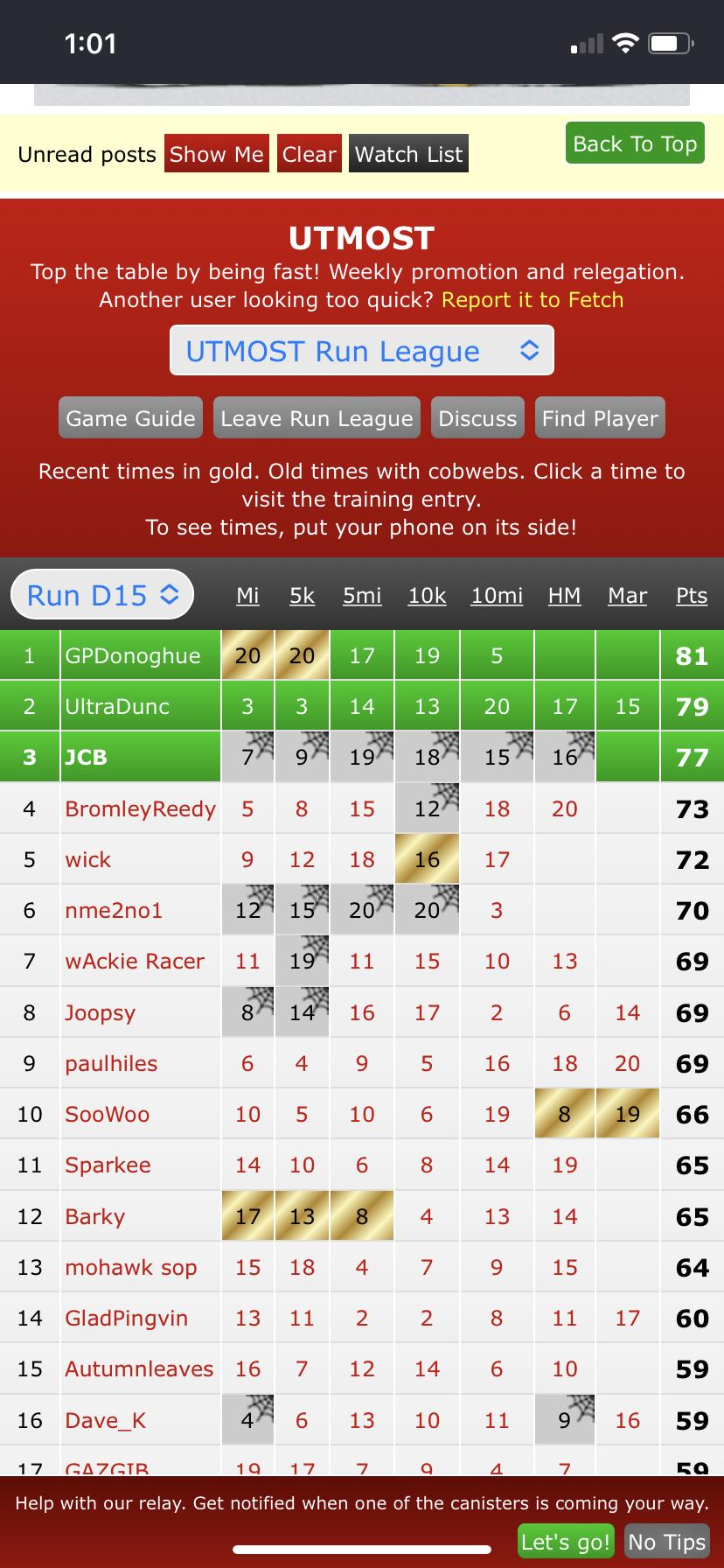This screenshot has height=1568, width=724.
Task: Open the Game Guide
Action: [130, 418]
